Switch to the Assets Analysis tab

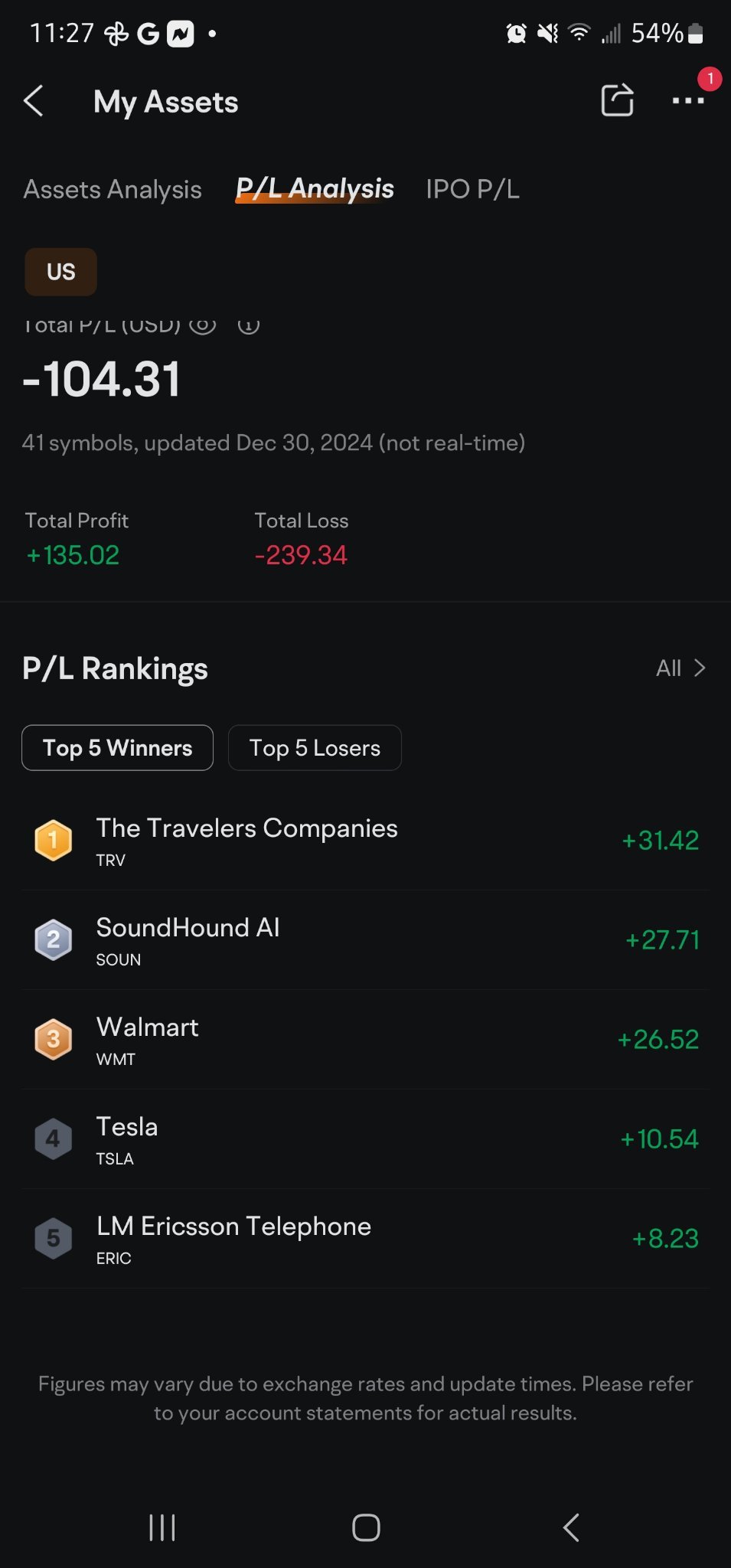(113, 189)
